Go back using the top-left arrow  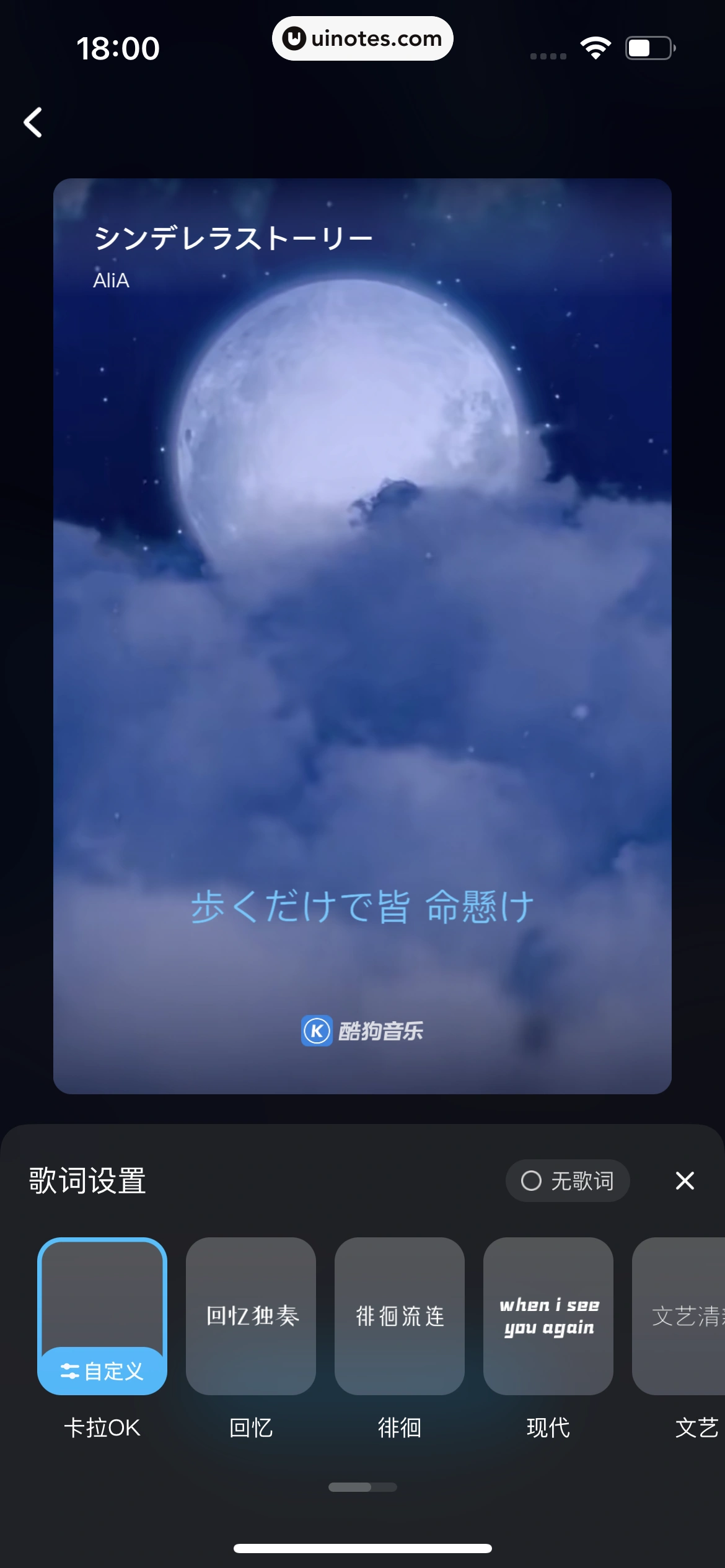33,122
